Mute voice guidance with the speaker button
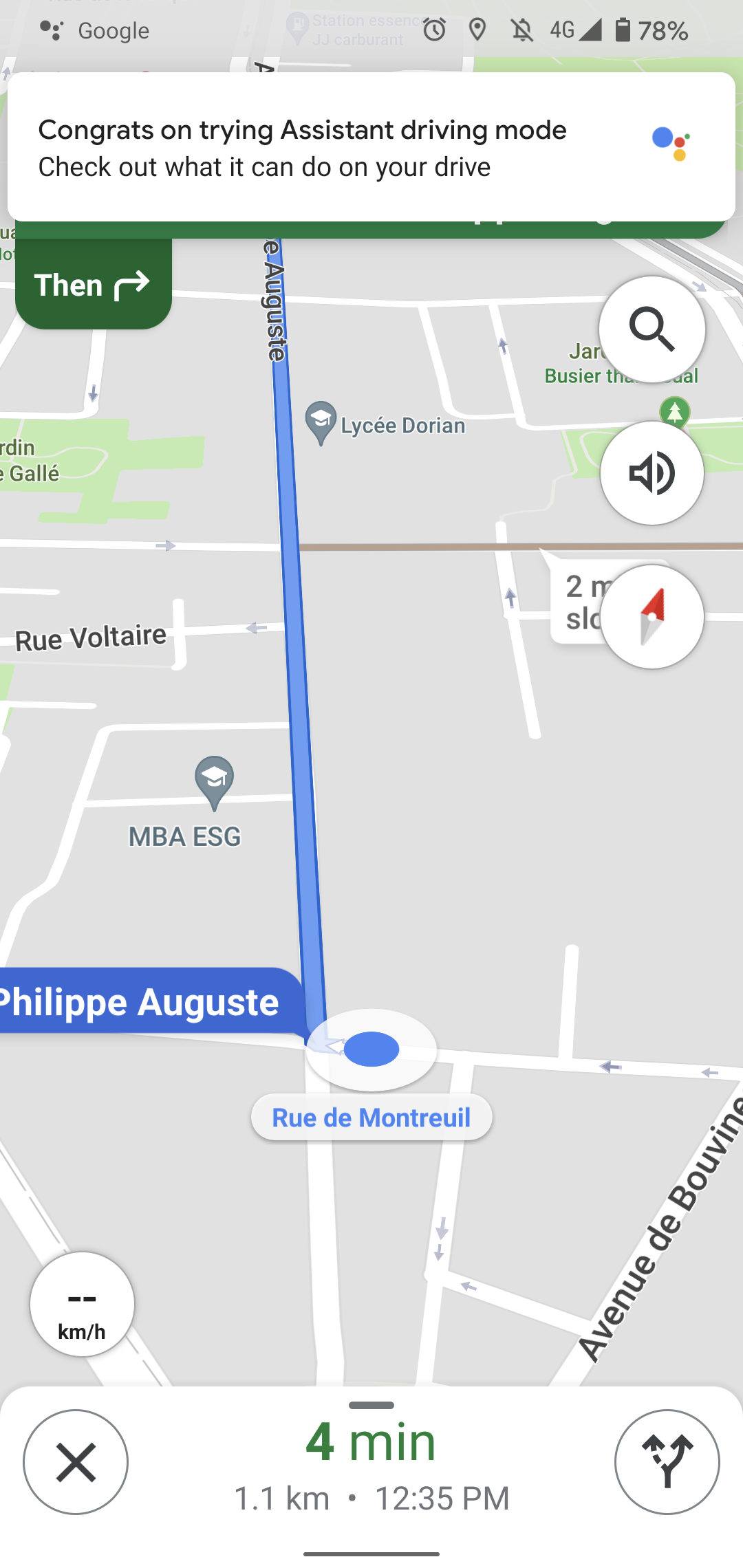Screen dimensions: 743x1568 (x=652, y=473)
